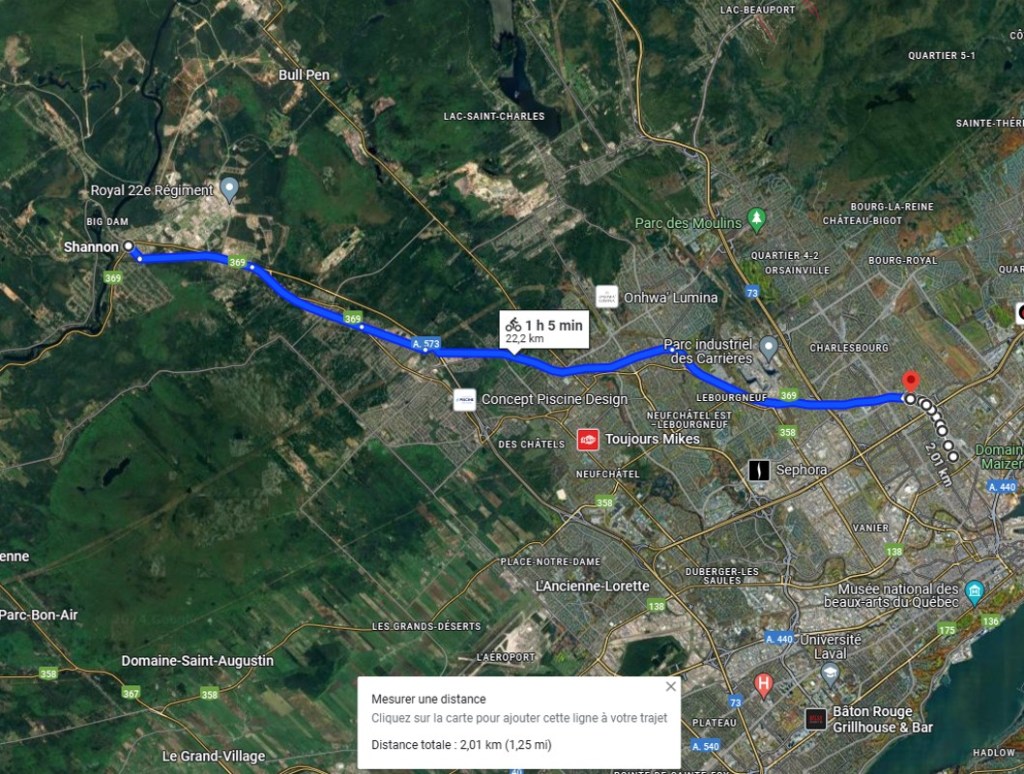Open the Parc des Moulins marker
Screen dimensions: 1024x774
click(x=758, y=218)
